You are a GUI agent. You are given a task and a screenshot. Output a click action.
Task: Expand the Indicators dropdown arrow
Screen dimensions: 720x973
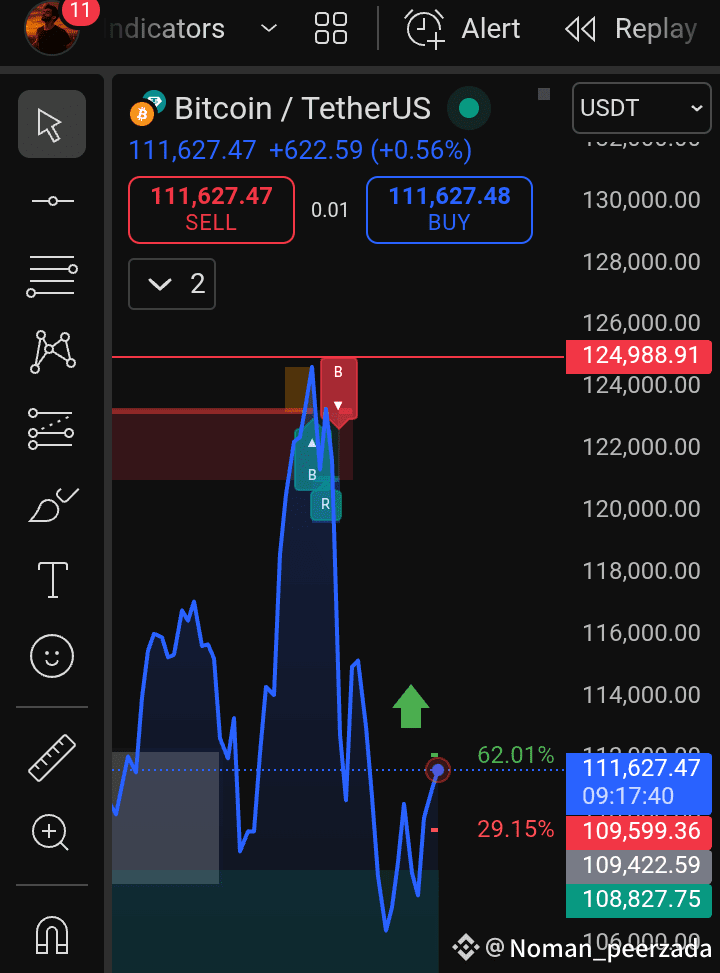269,29
